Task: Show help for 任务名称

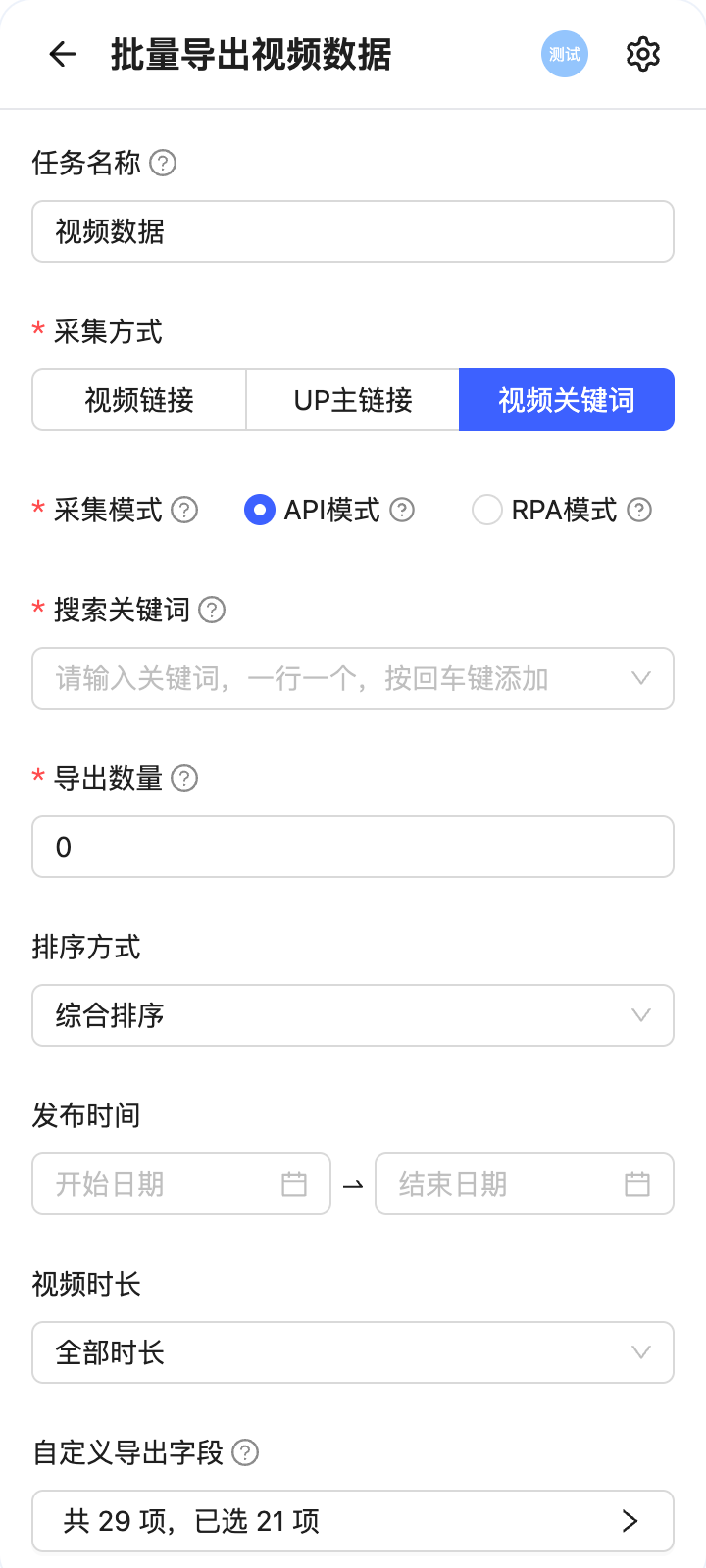Action: [163, 163]
